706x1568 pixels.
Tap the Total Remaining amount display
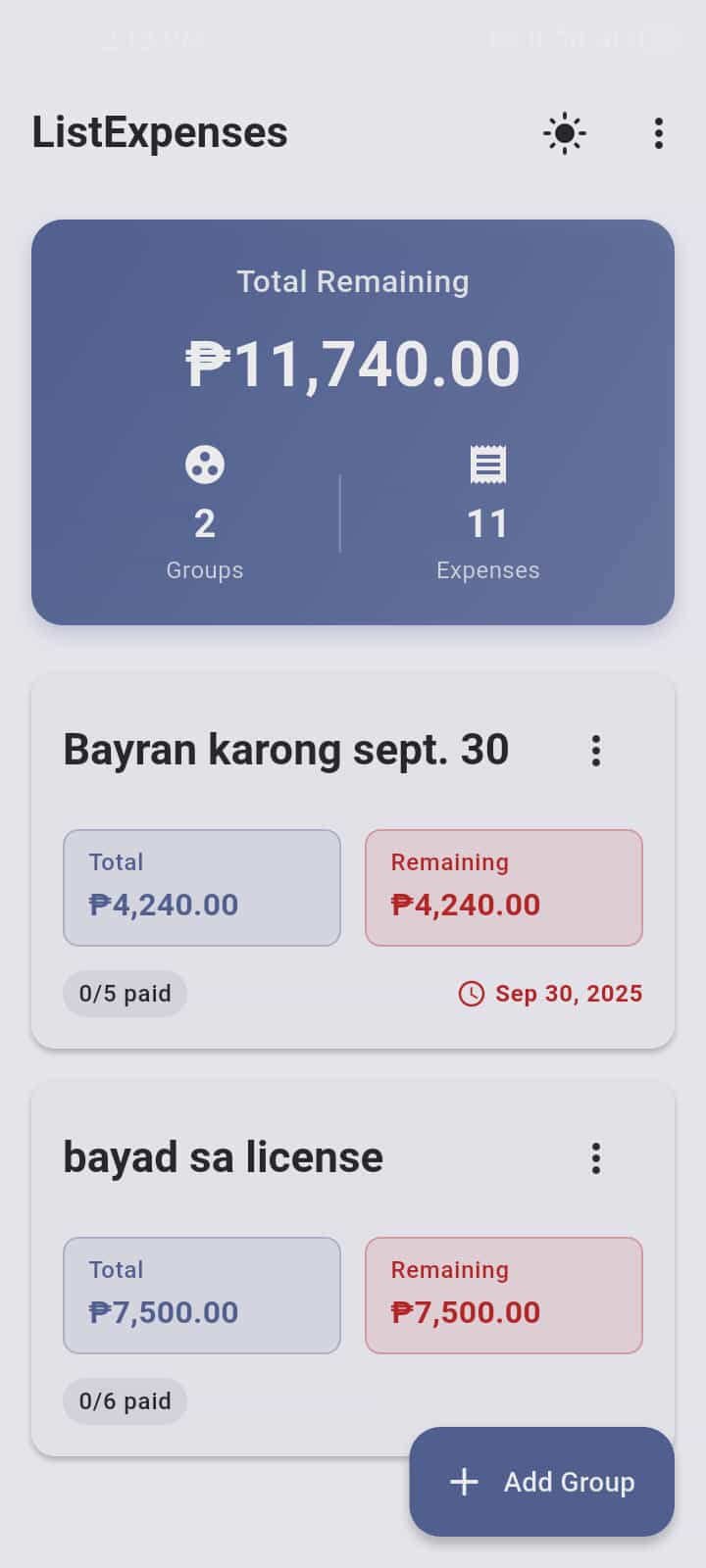coord(353,362)
